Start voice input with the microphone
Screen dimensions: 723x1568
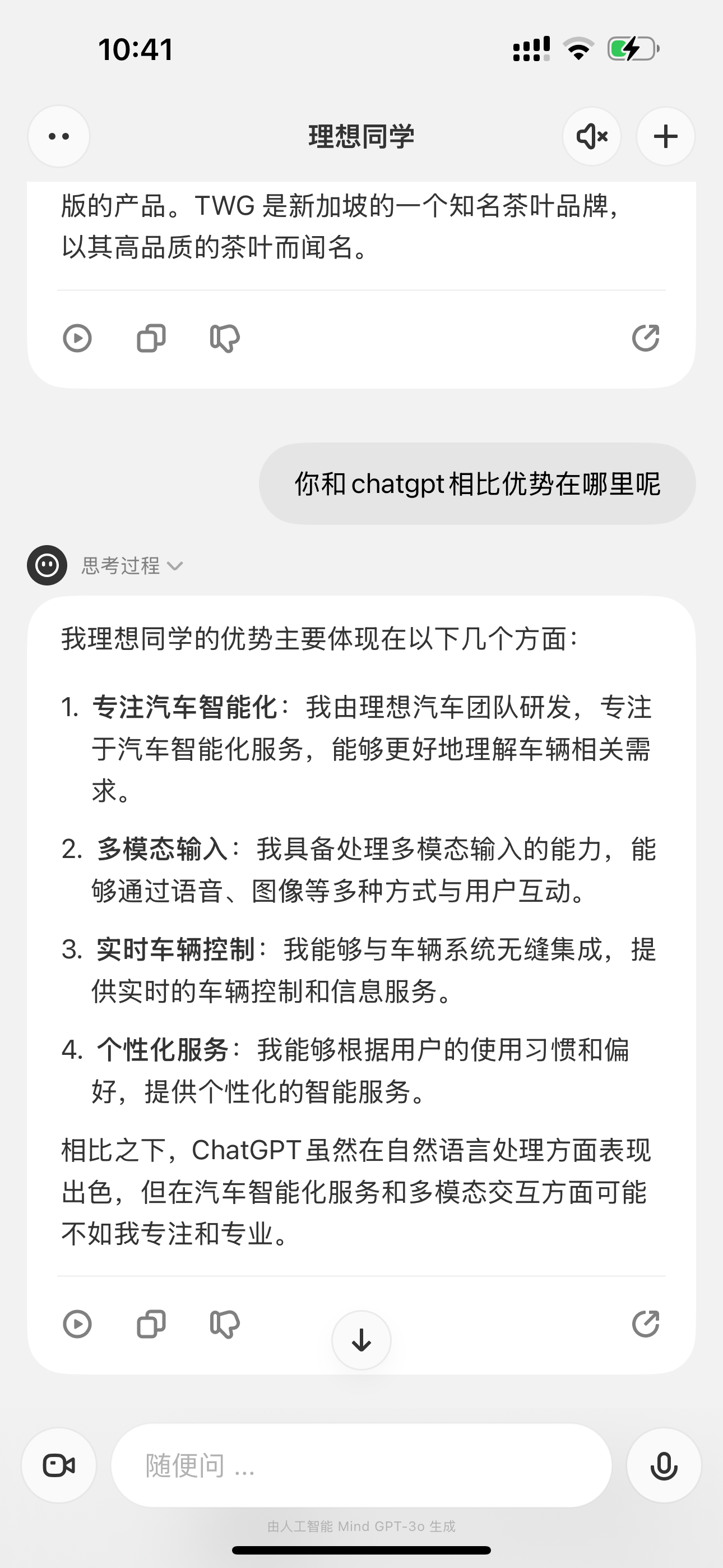coord(664,1465)
